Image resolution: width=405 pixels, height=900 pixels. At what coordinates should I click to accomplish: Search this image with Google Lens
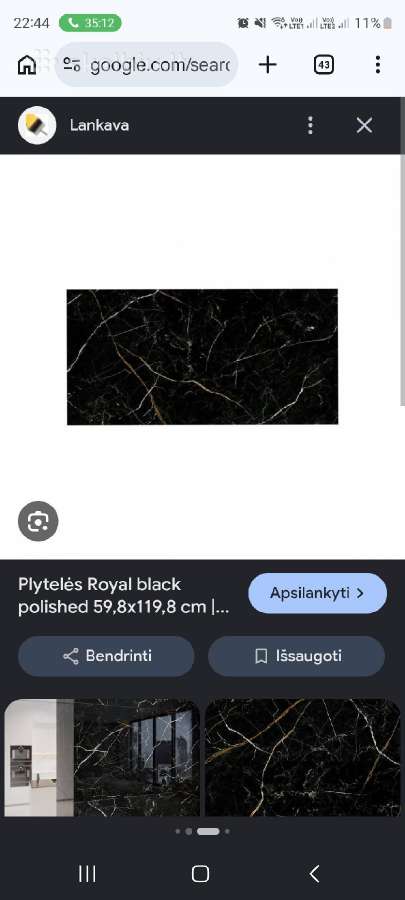tap(38, 521)
